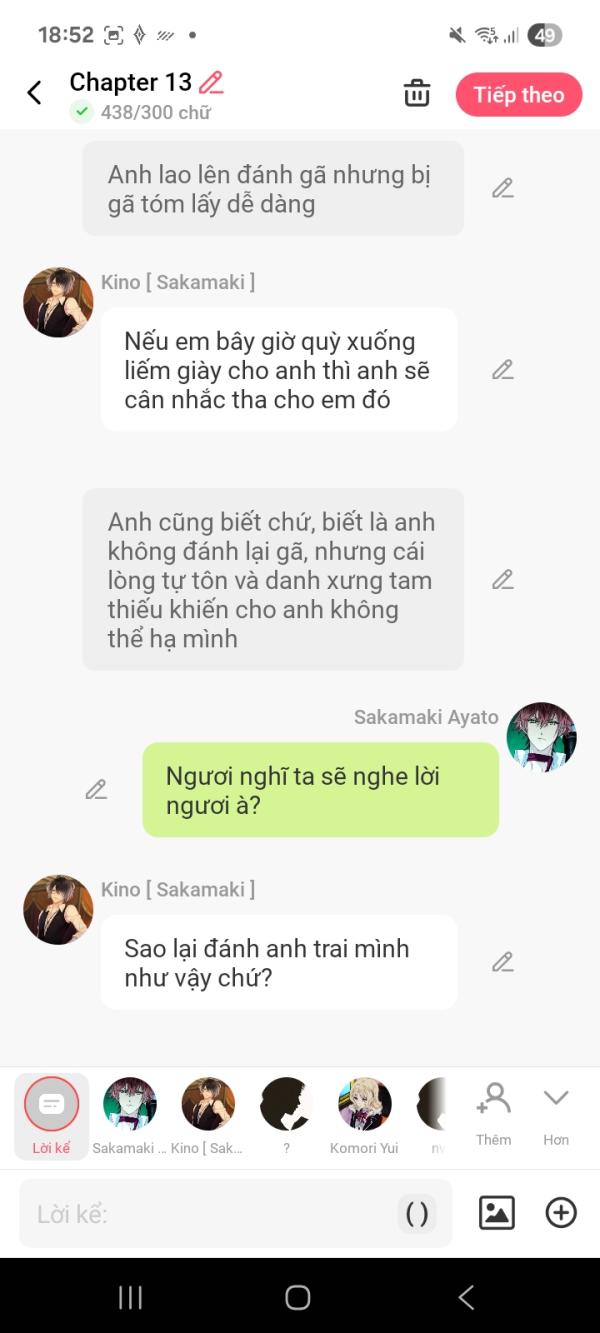Edit Kino's message 'Sao lại đánh anh trai mình'

pos(503,962)
